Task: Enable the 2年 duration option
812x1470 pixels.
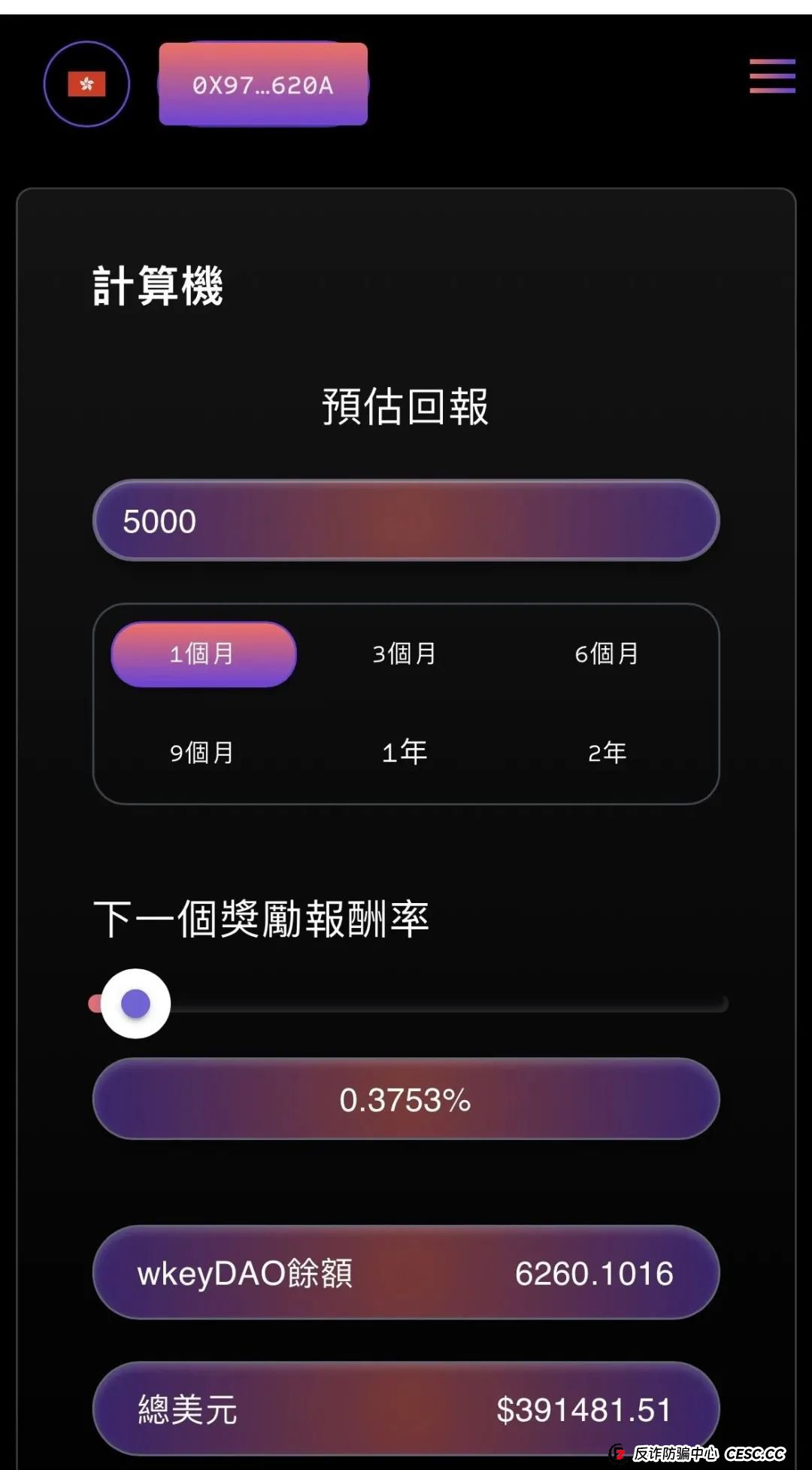Action: 606,750
